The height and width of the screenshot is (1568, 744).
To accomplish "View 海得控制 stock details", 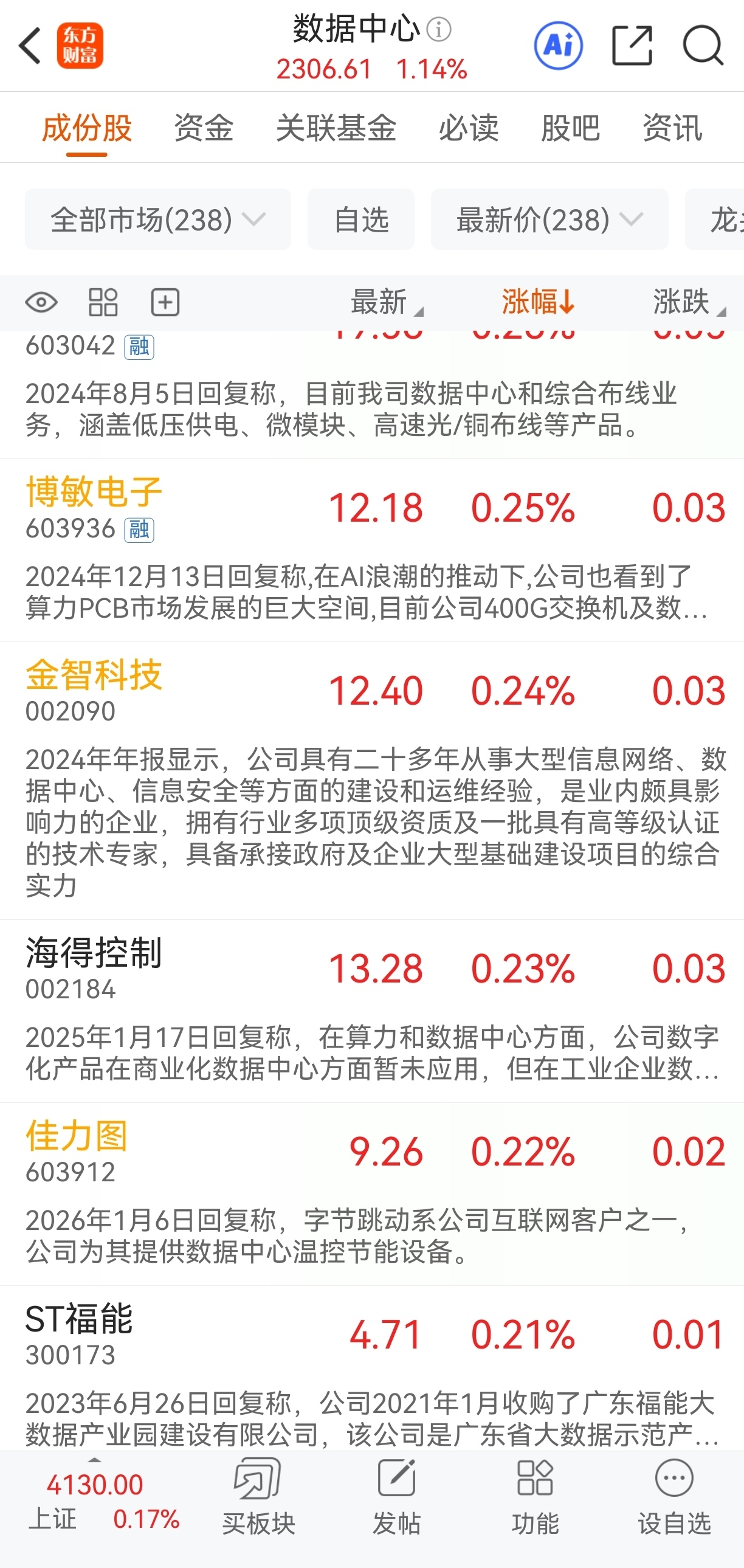I will coord(371,1011).
